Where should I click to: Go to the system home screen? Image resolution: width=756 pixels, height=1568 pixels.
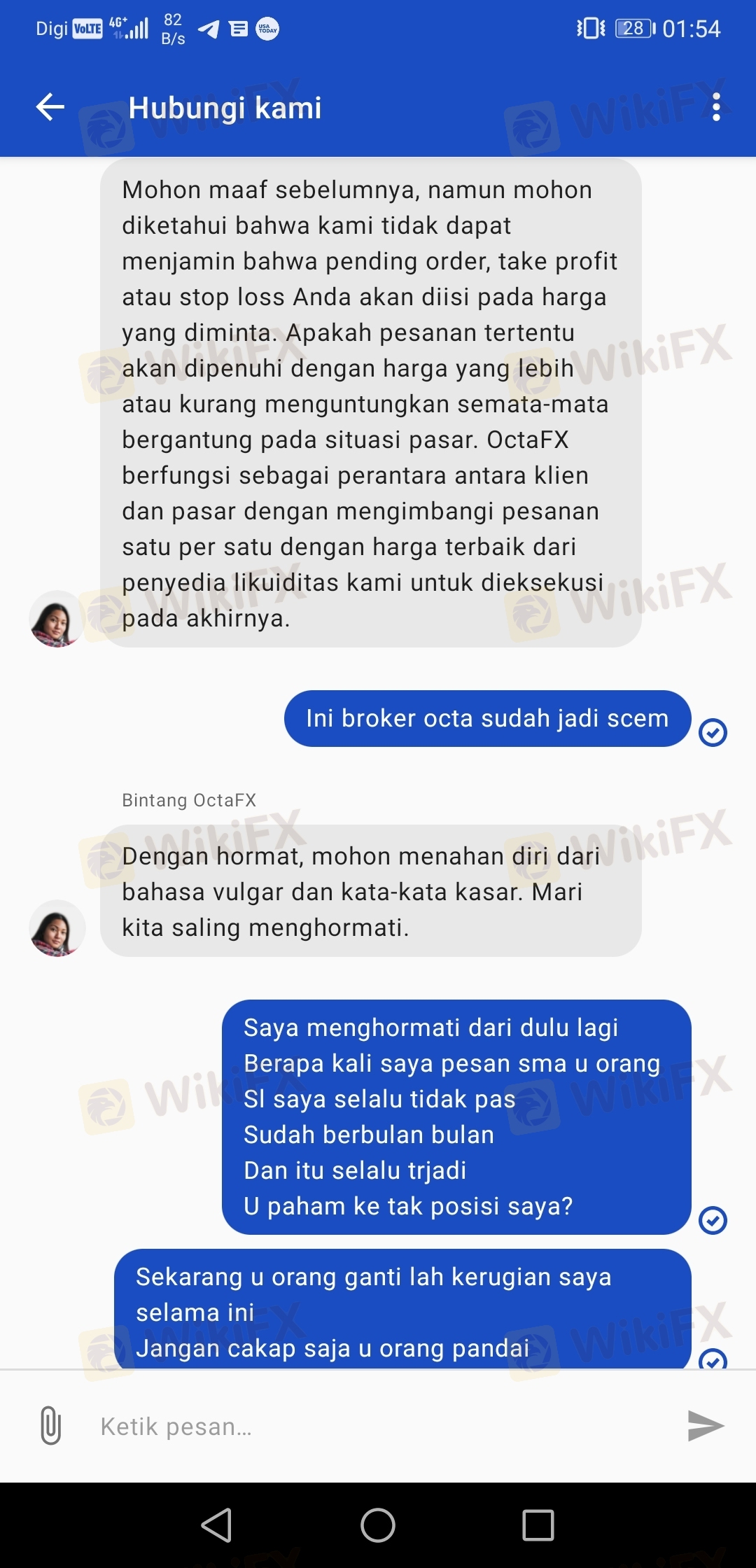point(378,1525)
